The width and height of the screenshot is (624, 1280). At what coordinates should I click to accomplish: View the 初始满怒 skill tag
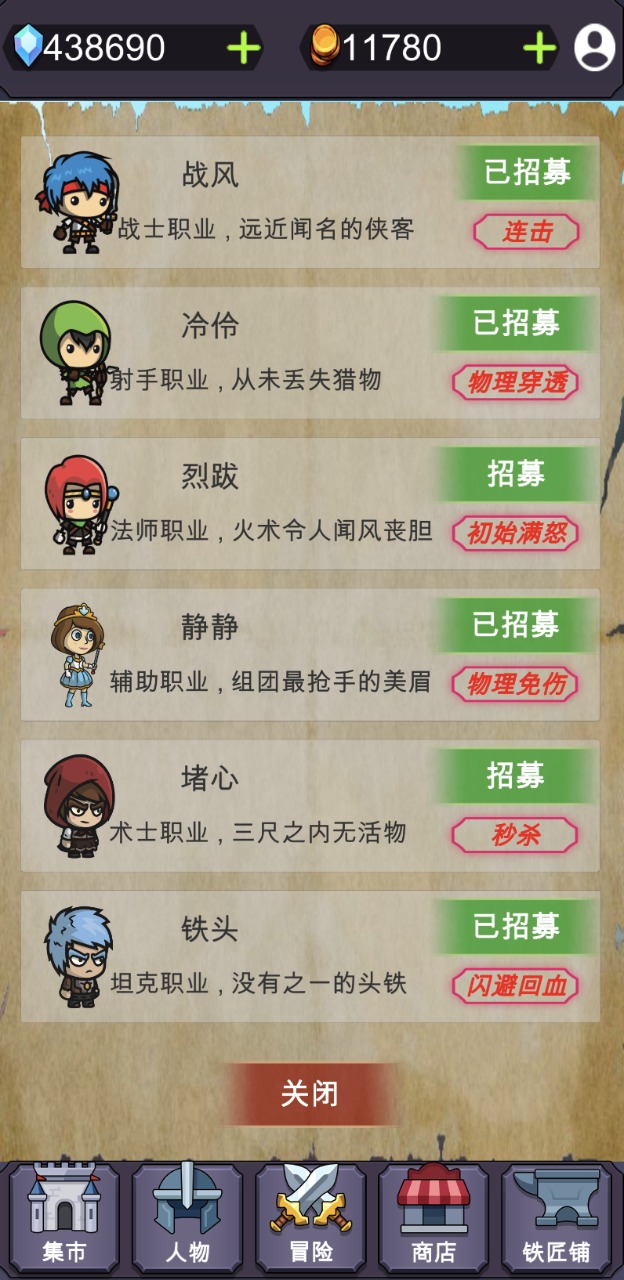click(x=515, y=533)
